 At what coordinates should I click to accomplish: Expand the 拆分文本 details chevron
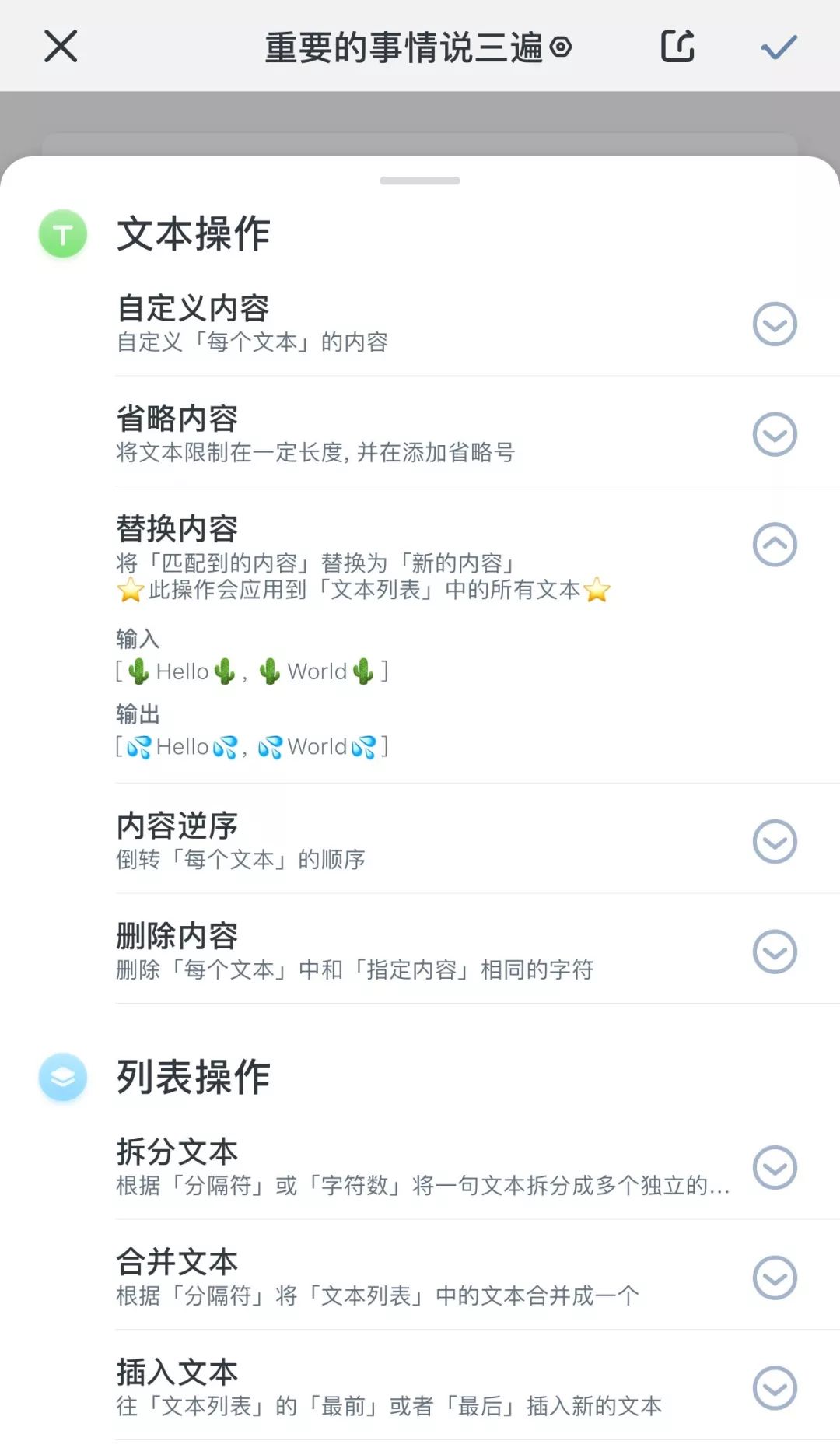pyautogui.click(x=775, y=1167)
